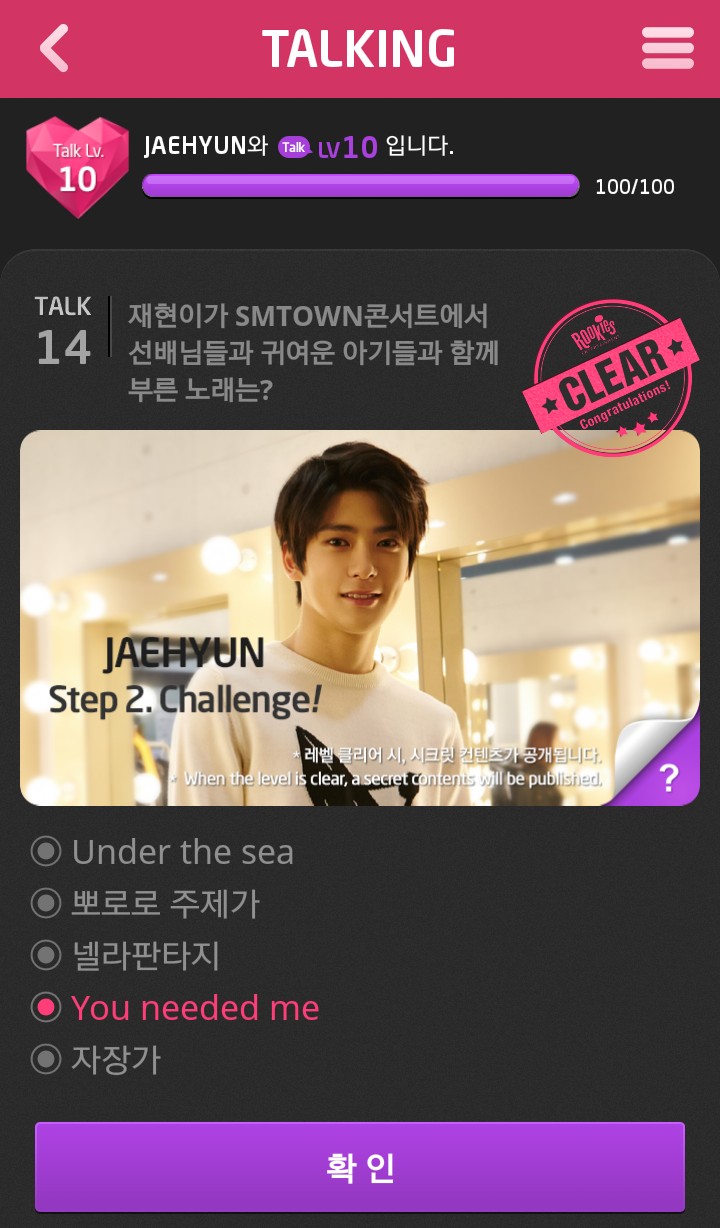Viewport: 720px width, 1228px height.
Task: Confirm the answer with the 확인 button
Action: [x=360, y=1167]
